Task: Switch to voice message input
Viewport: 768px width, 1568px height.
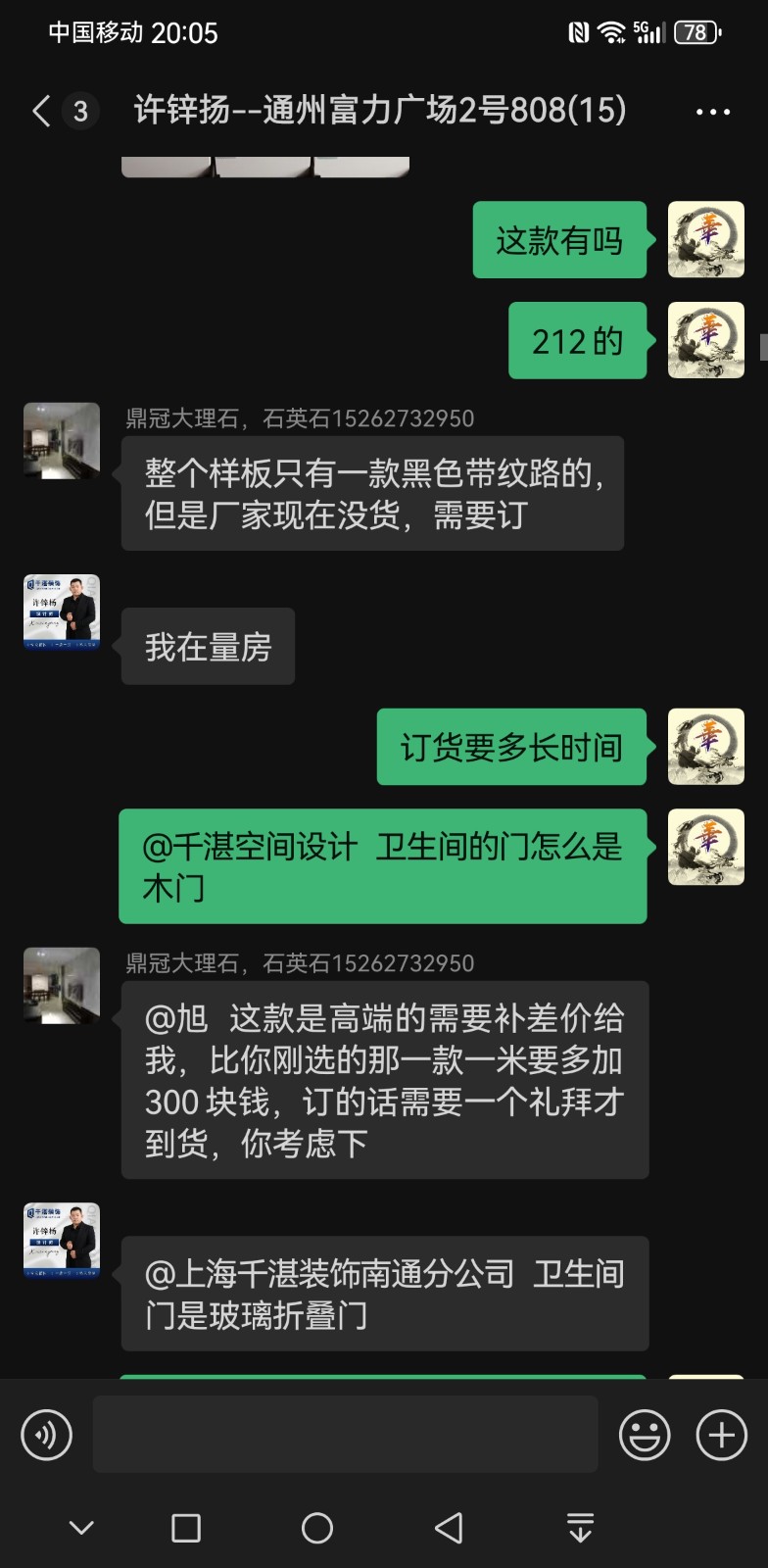Action: pyautogui.click(x=46, y=1435)
